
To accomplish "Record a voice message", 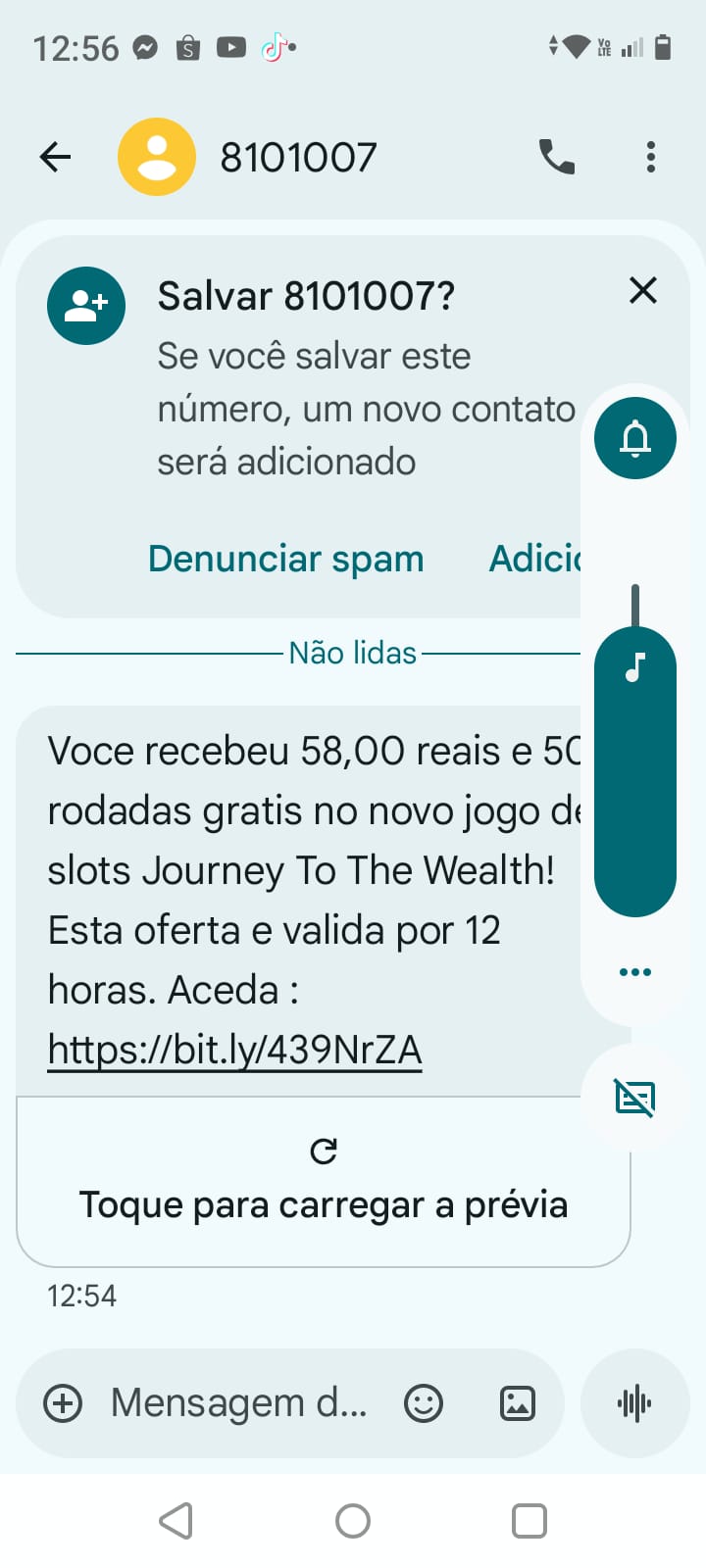I will [x=634, y=1403].
